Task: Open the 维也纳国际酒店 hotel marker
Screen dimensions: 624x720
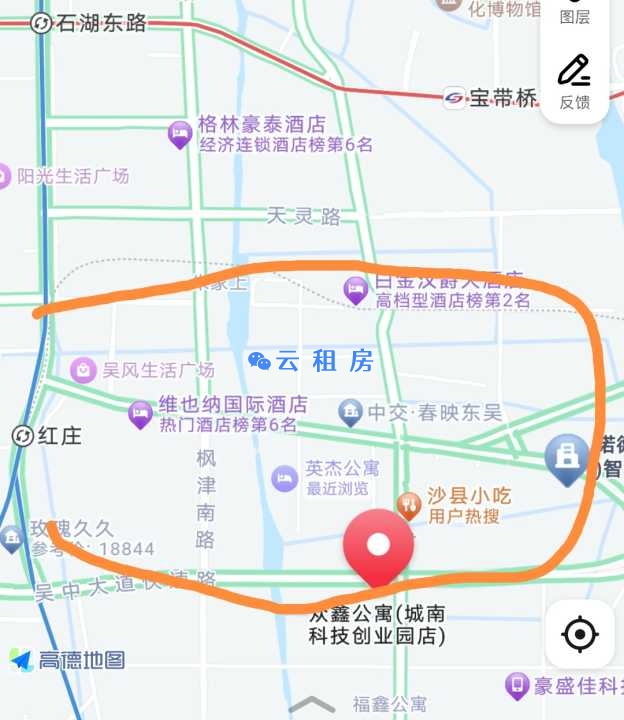Action: 140,412
